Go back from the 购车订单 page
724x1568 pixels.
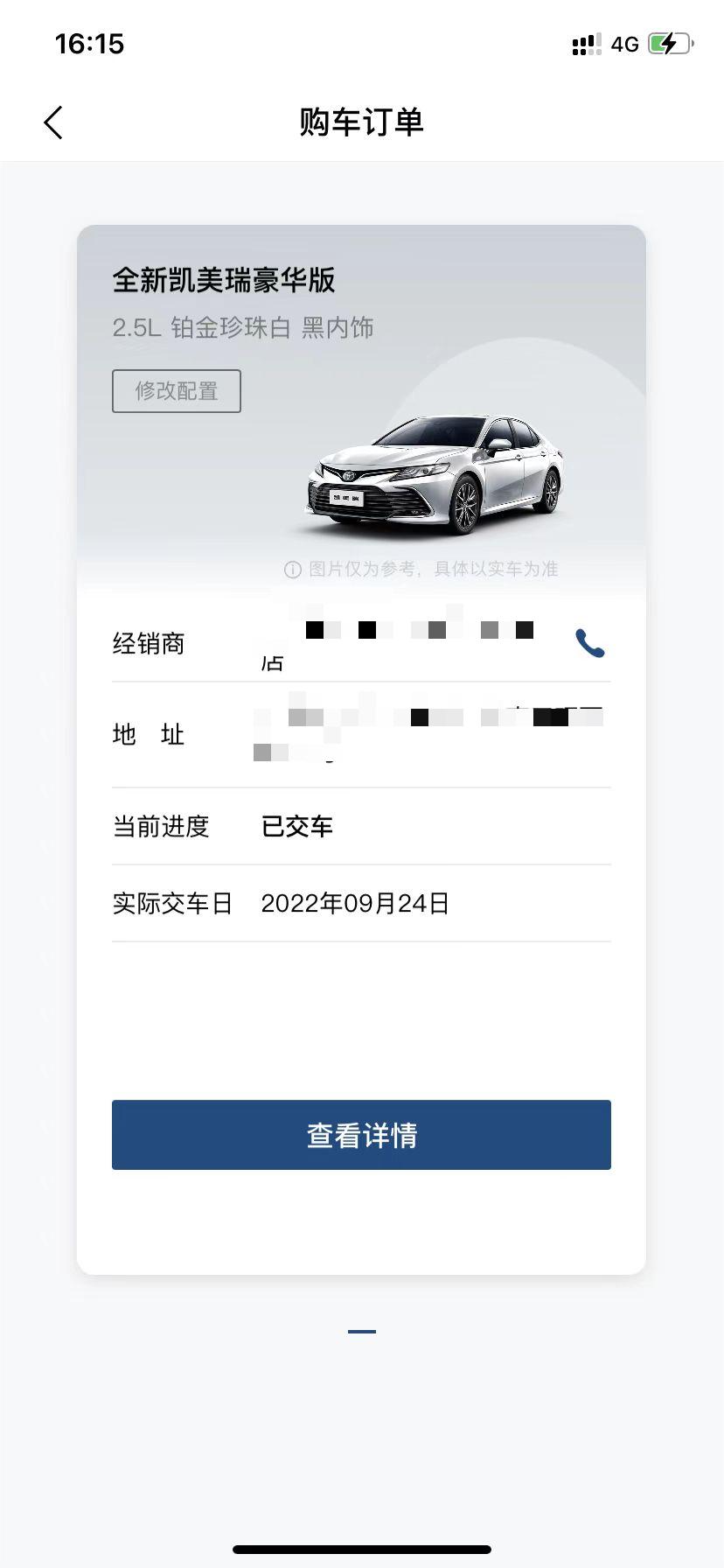[x=53, y=122]
